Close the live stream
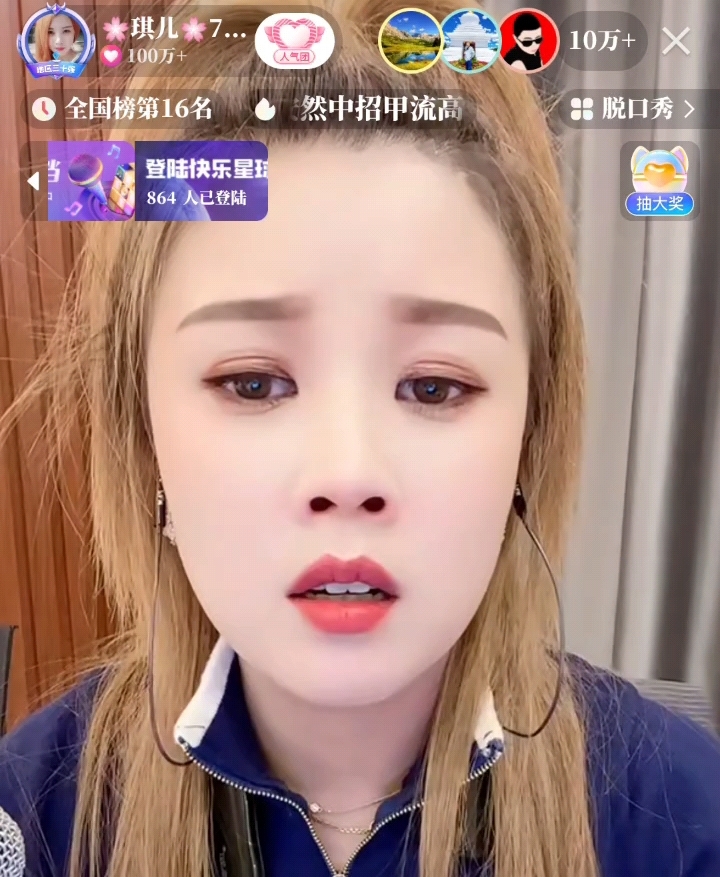Viewport: 720px width, 877px height. (x=676, y=41)
